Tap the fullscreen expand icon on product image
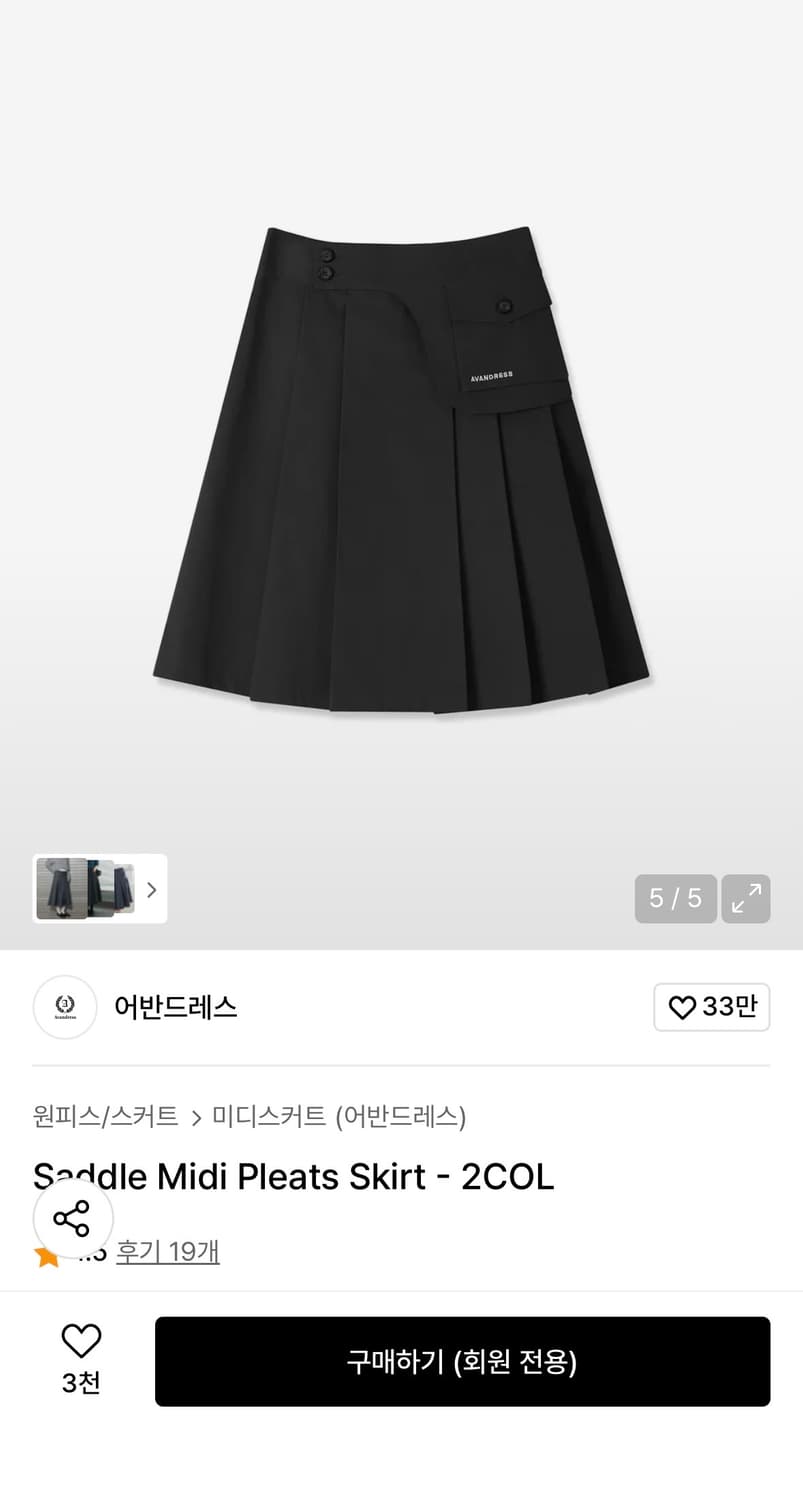The image size is (803, 1500). (745, 898)
